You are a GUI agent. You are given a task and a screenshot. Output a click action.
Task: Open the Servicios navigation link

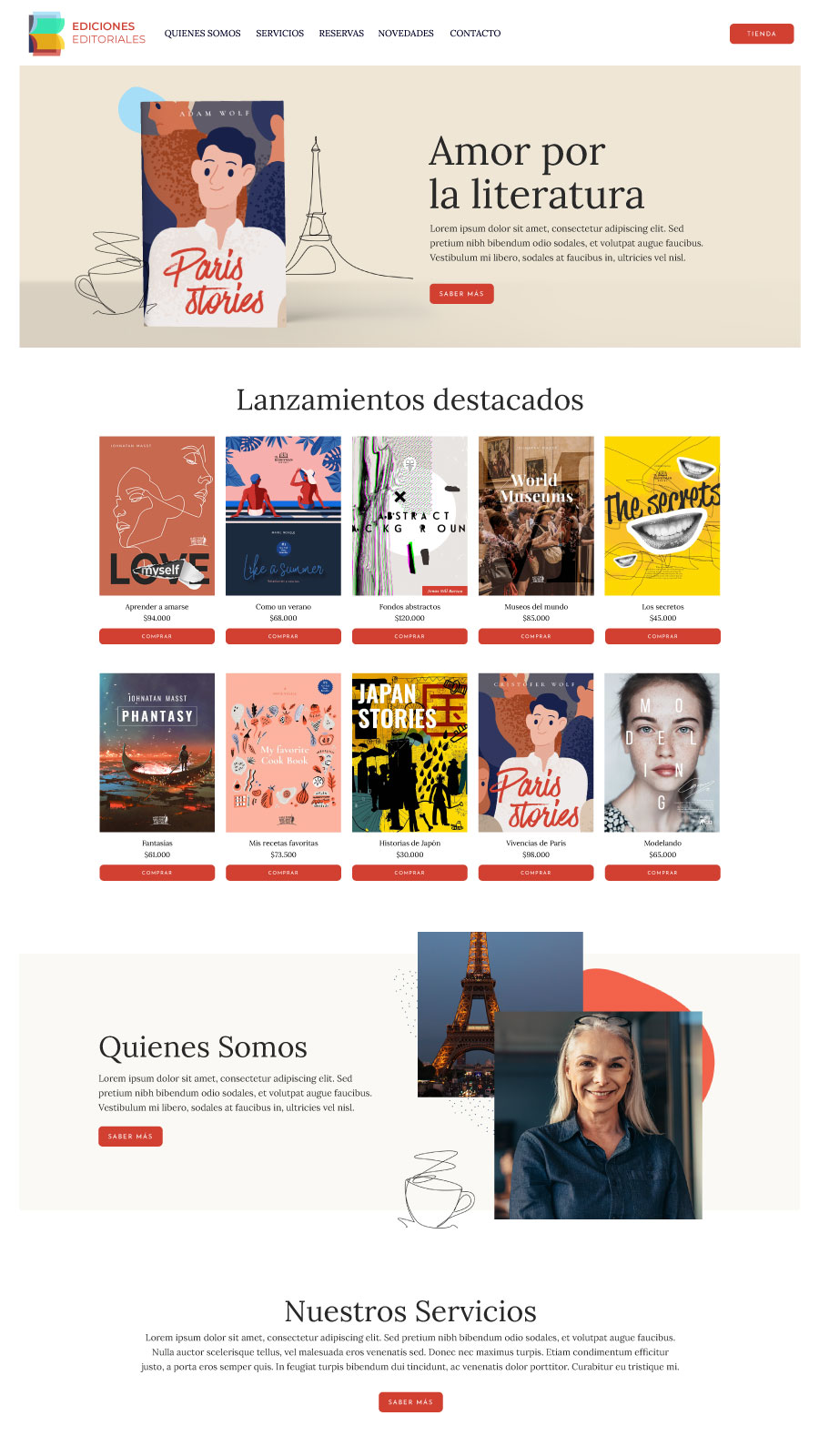[x=279, y=34]
